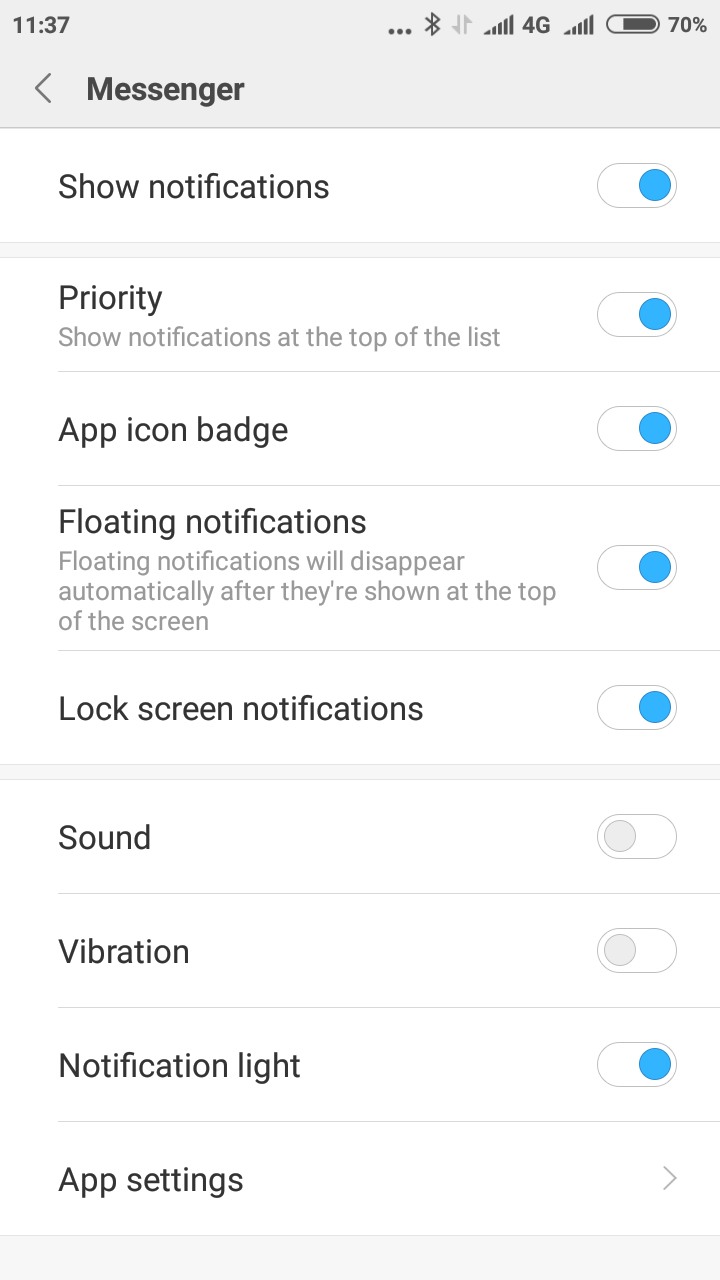720x1280 pixels.
Task: Turn off Show notifications
Action: pos(637,186)
